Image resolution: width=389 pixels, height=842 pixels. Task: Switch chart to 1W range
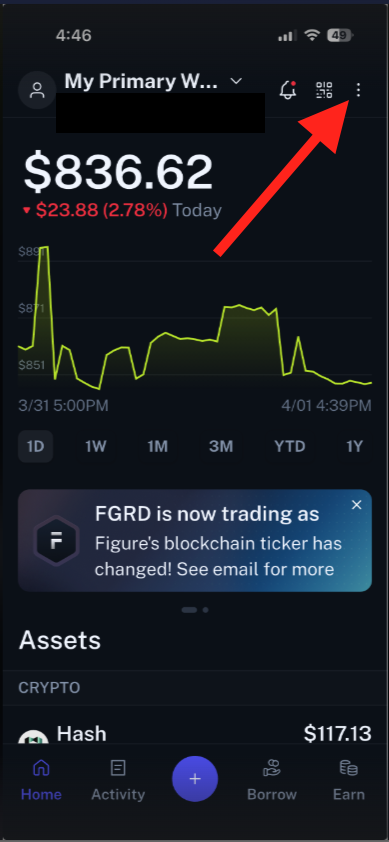pos(96,446)
